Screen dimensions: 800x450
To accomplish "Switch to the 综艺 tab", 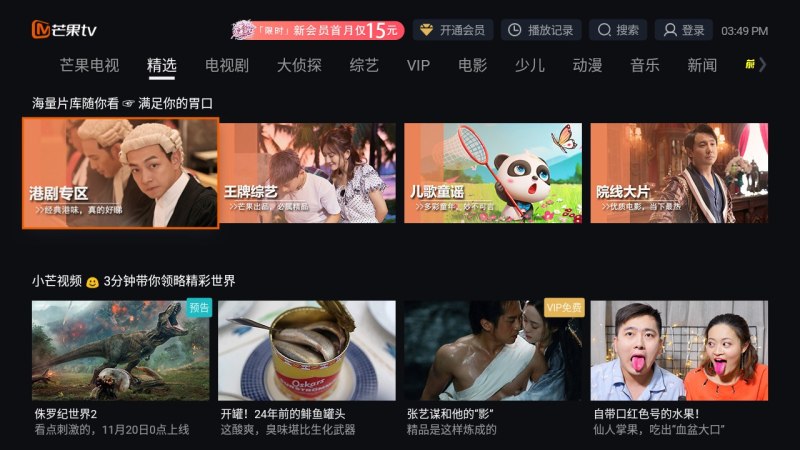I will 364,66.
